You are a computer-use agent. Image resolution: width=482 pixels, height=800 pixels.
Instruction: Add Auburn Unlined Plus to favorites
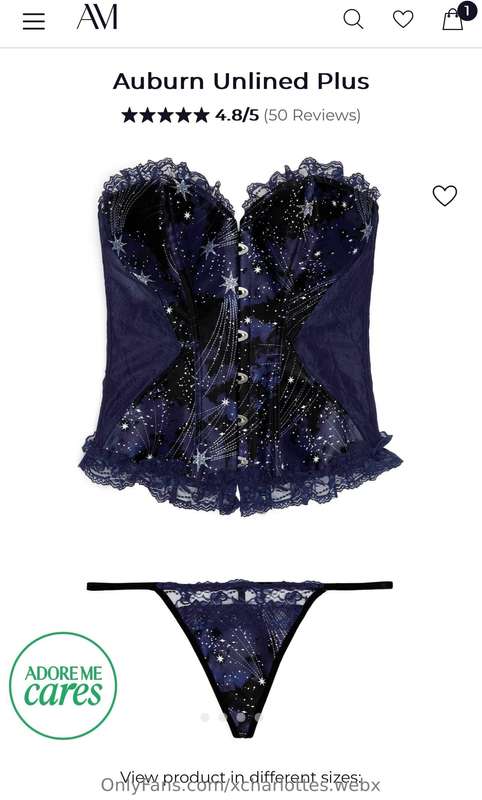(x=445, y=196)
